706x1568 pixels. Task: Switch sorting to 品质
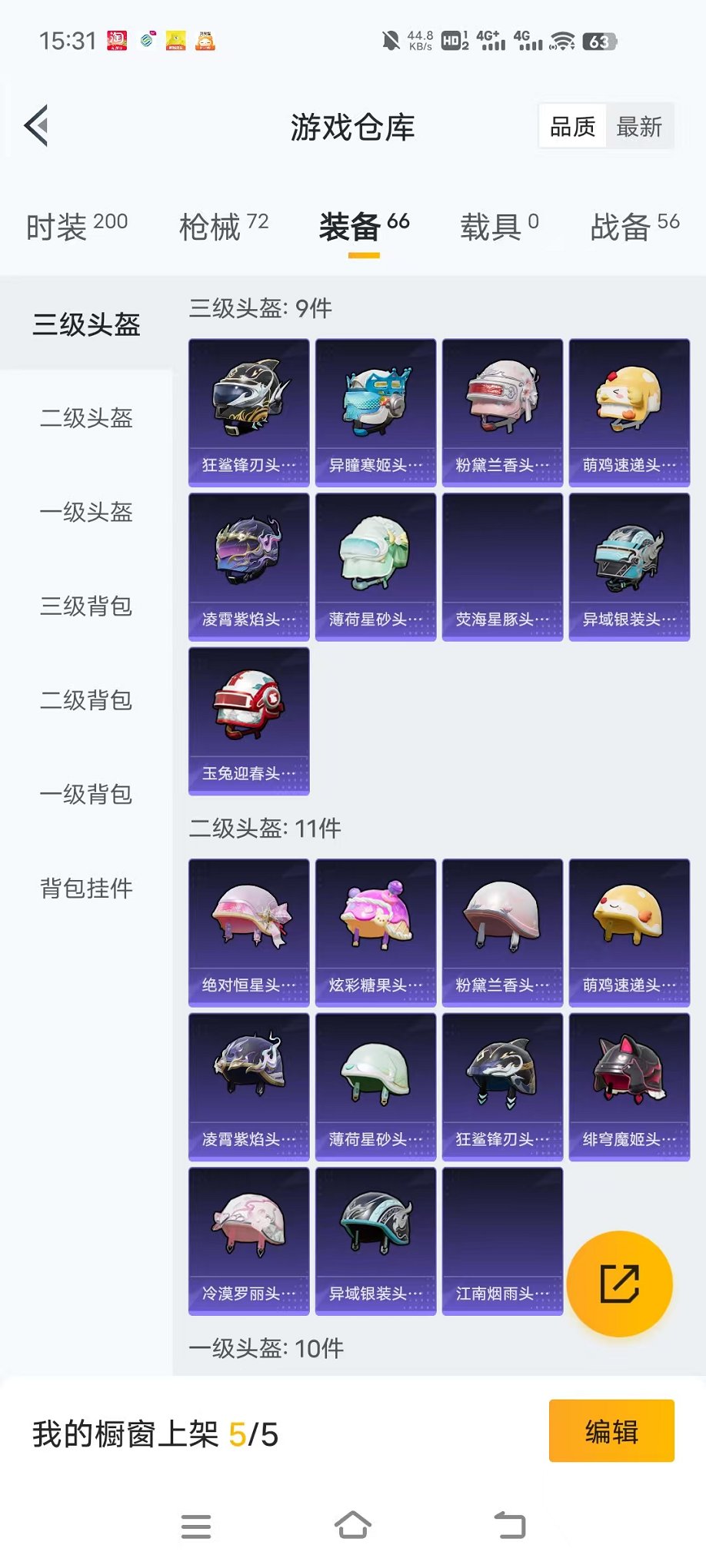coord(571,125)
